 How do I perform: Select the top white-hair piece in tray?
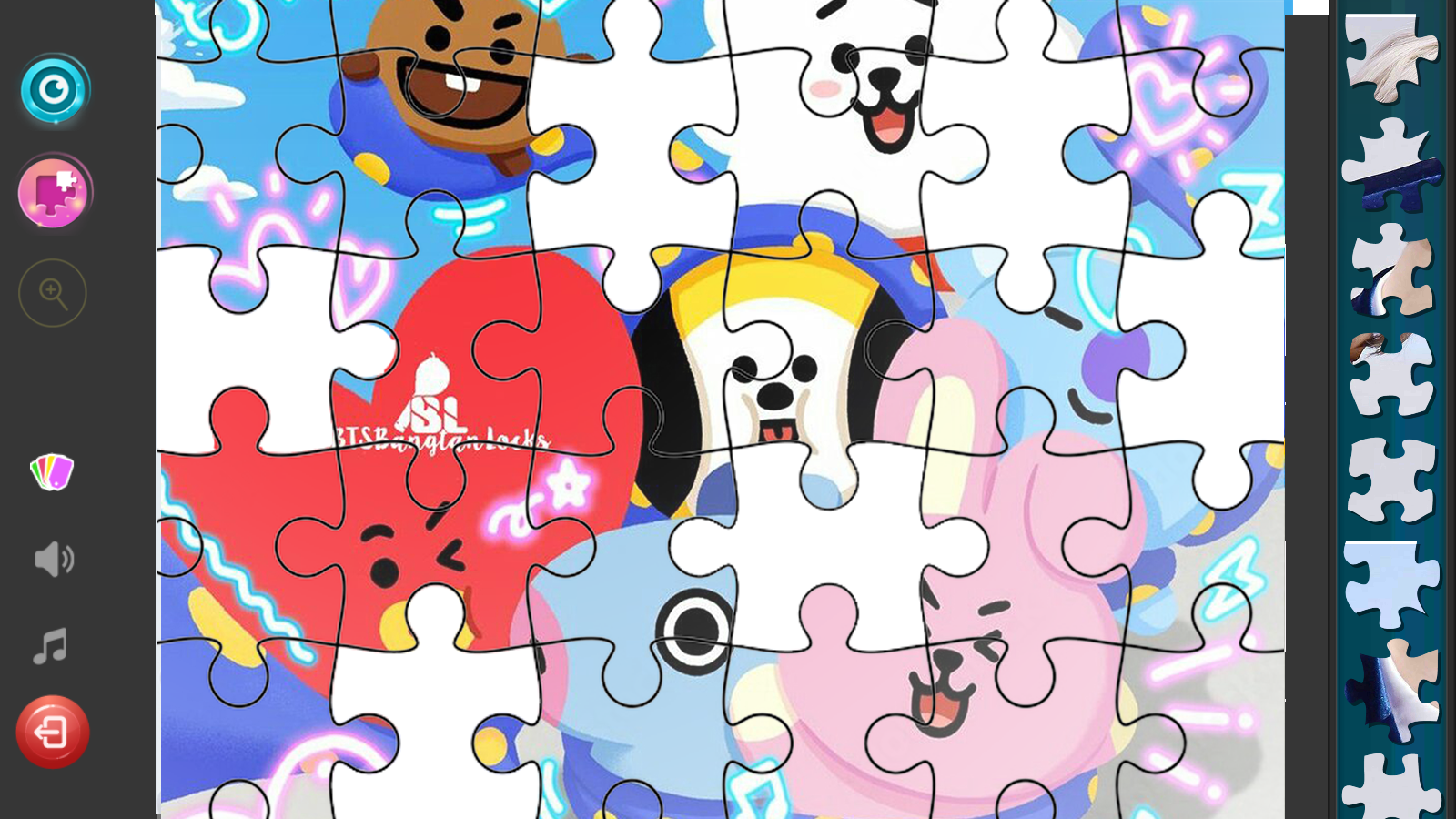(x=1389, y=56)
